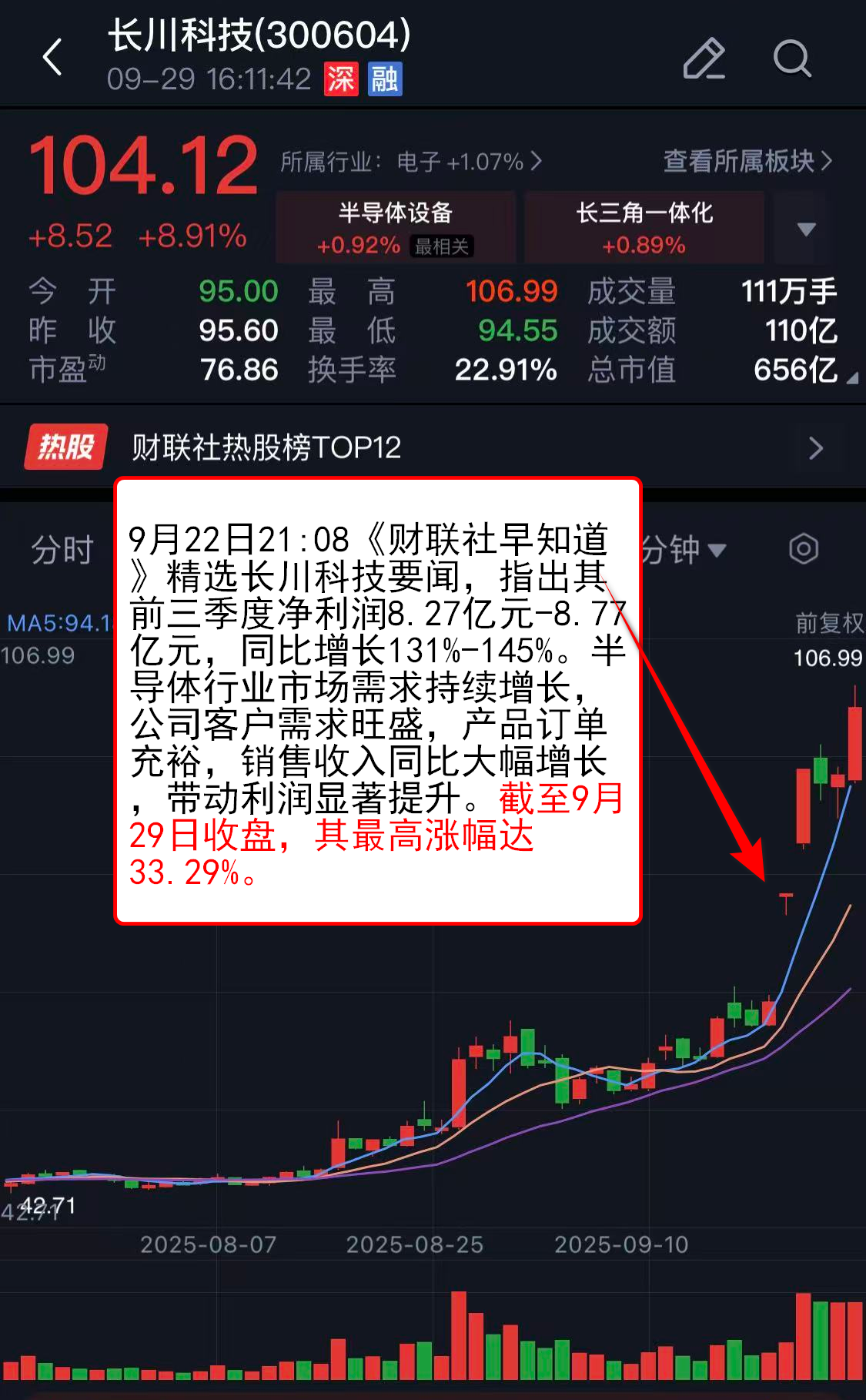Tap the pencil edit icon
This screenshot has width=866, height=1400.
pos(704,59)
